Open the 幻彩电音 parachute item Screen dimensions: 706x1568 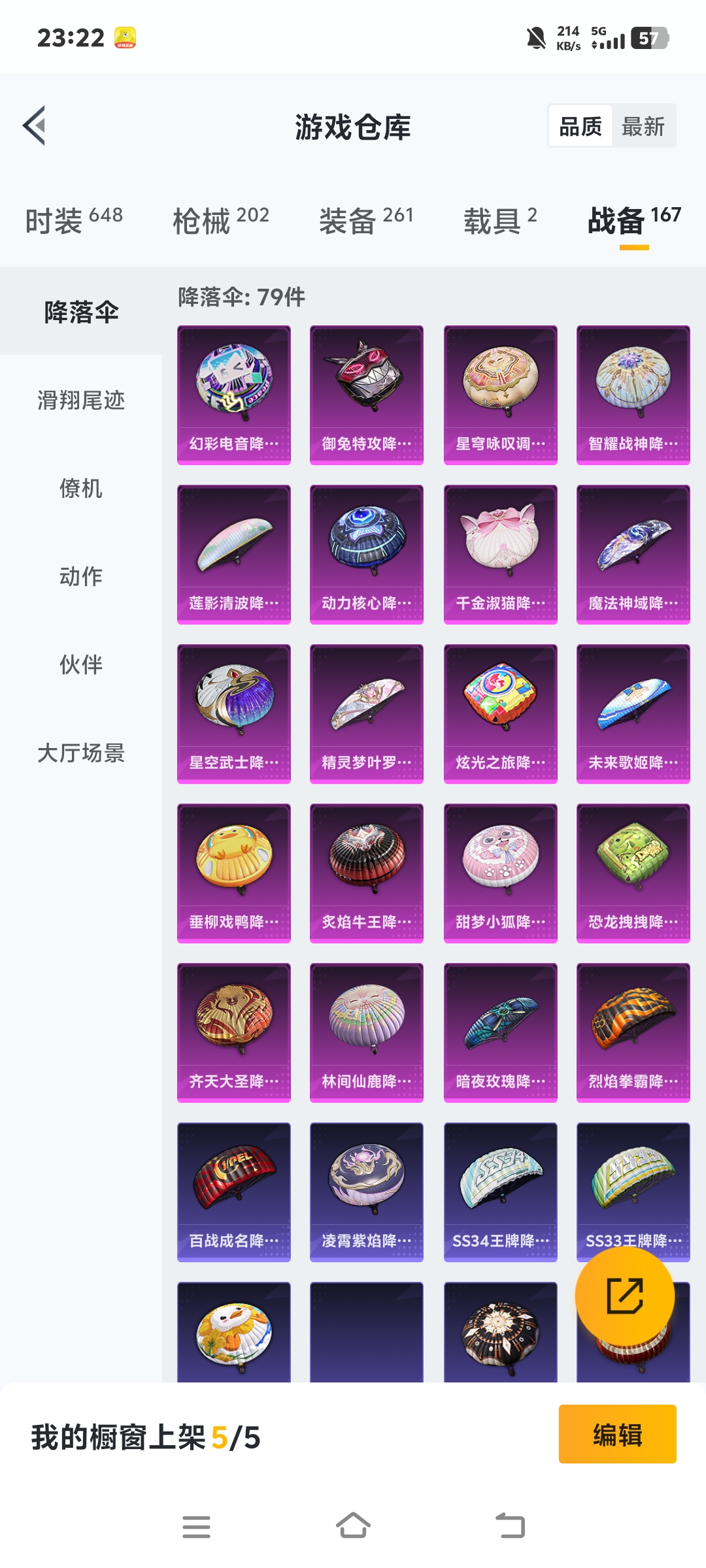click(x=234, y=395)
